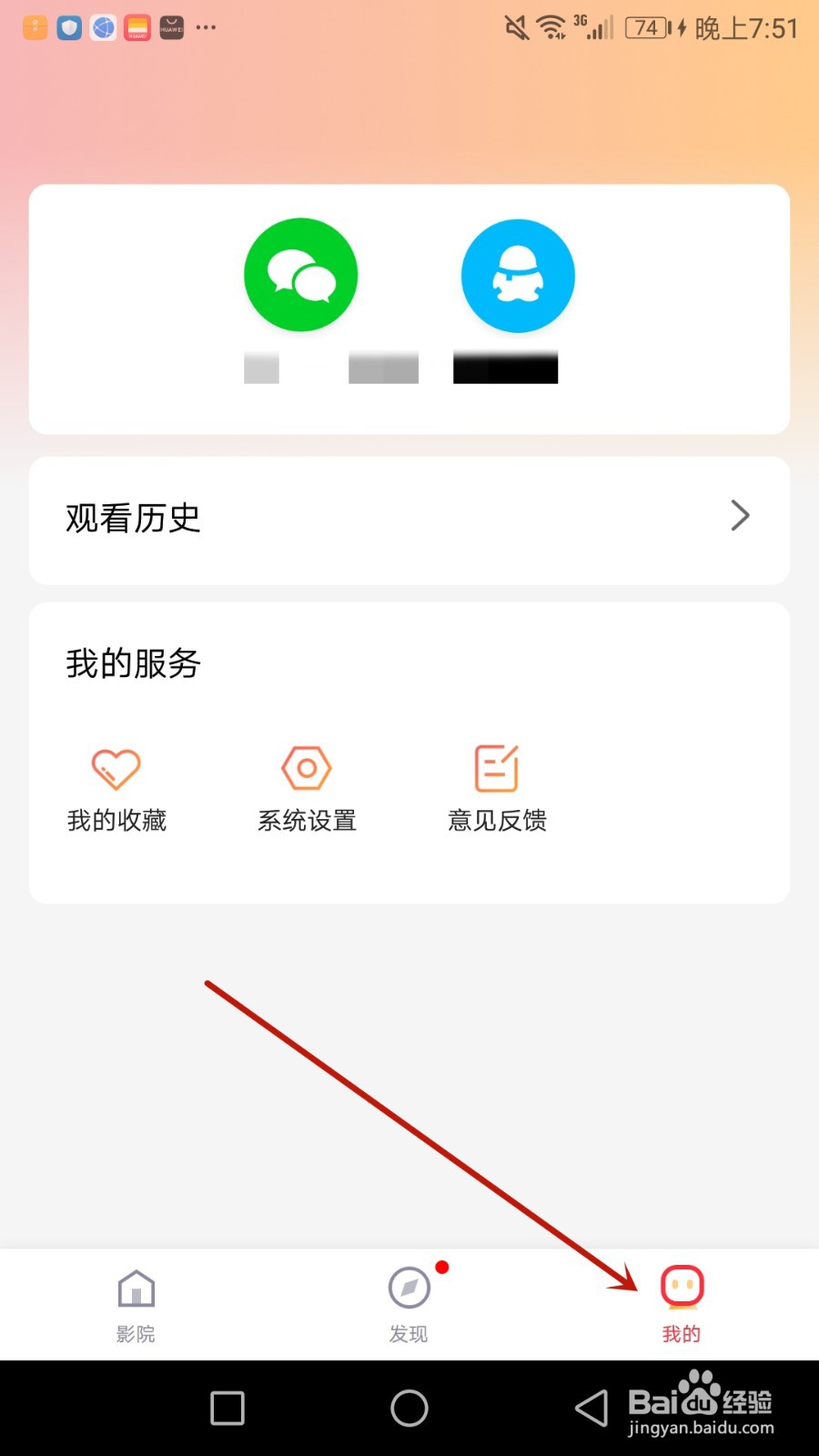Image resolution: width=819 pixels, height=1456 pixels.
Task: Switch to the 发现 tab
Action: click(x=408, y=1303)
